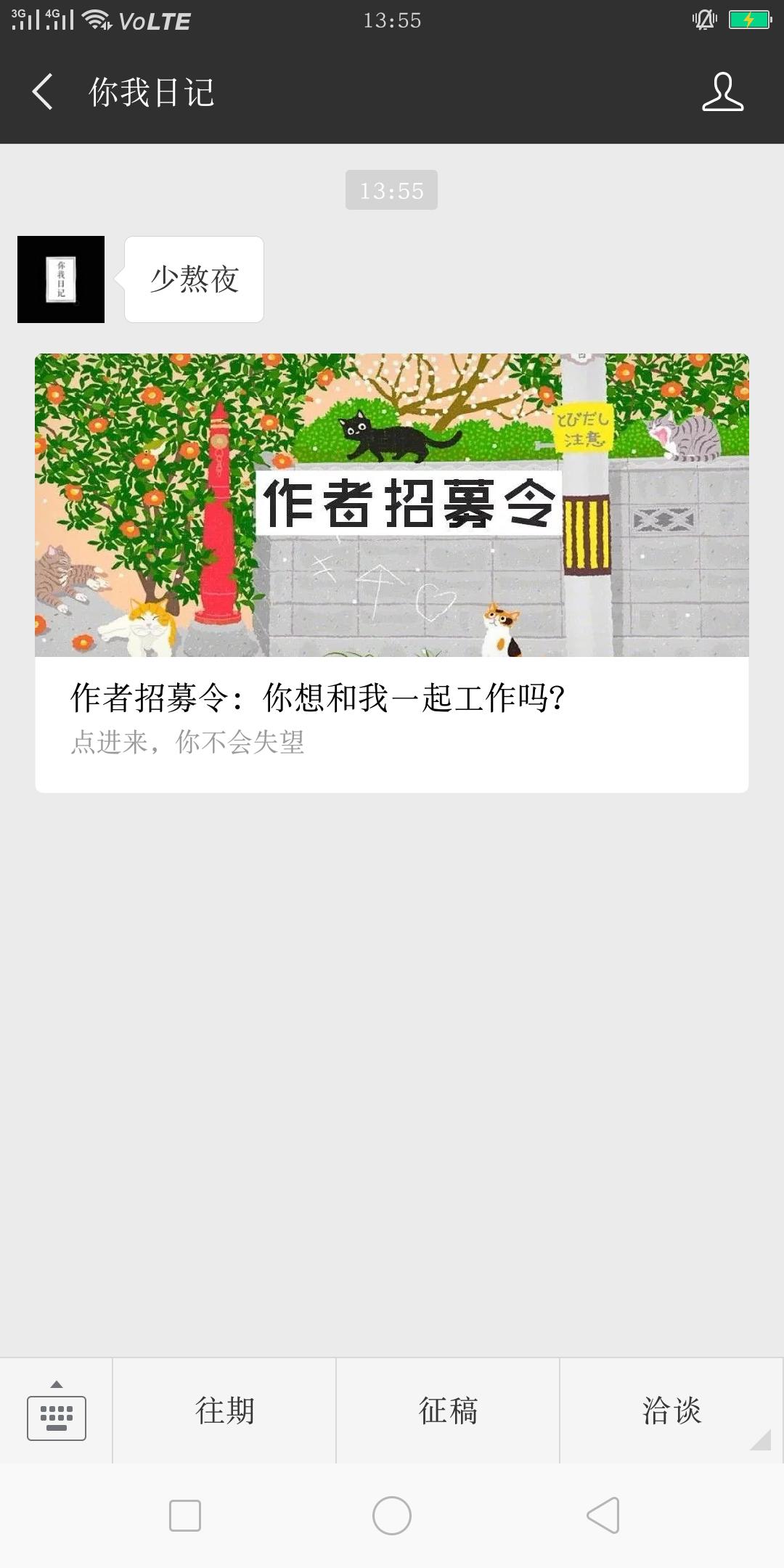The width and height of the screenshot is (784, 1568).
Task: Open the 洽谈 menu item
Action: (671, 1410)
